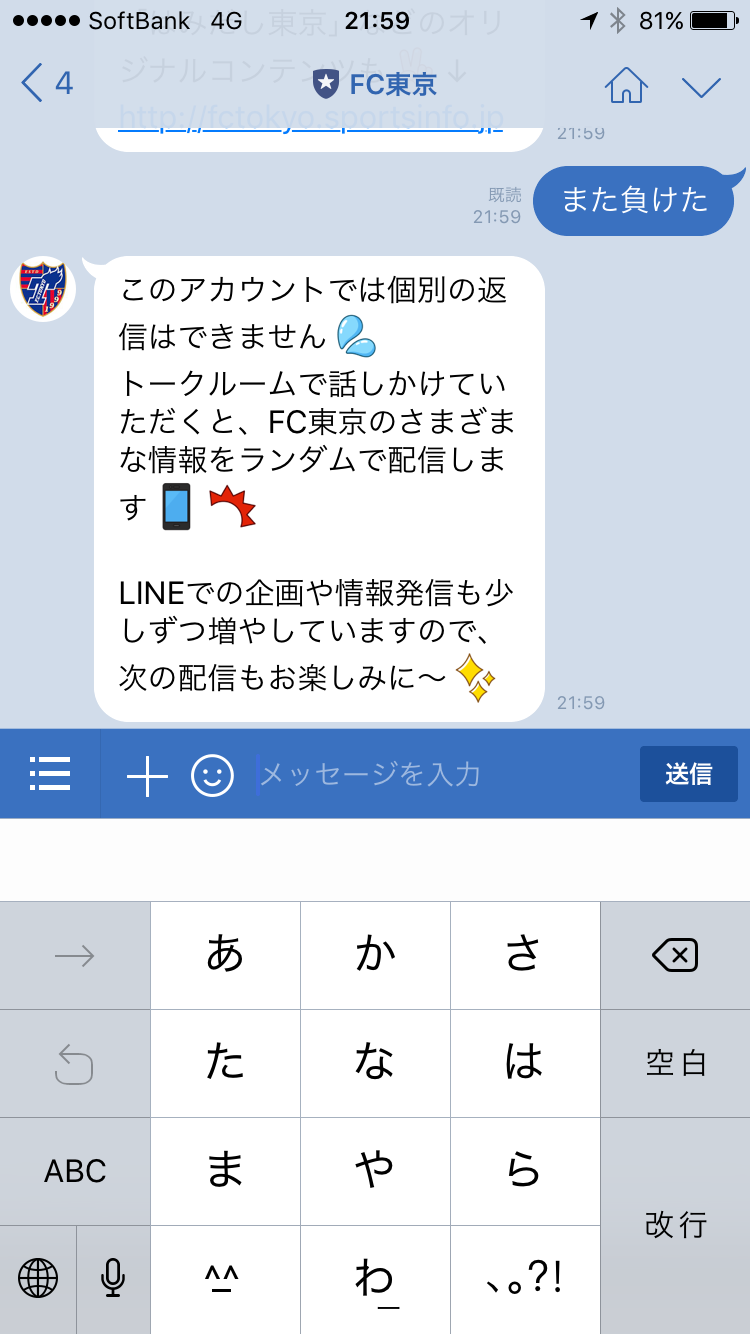
Task: Open the emoji sticker picker
Action: point(212,775)
